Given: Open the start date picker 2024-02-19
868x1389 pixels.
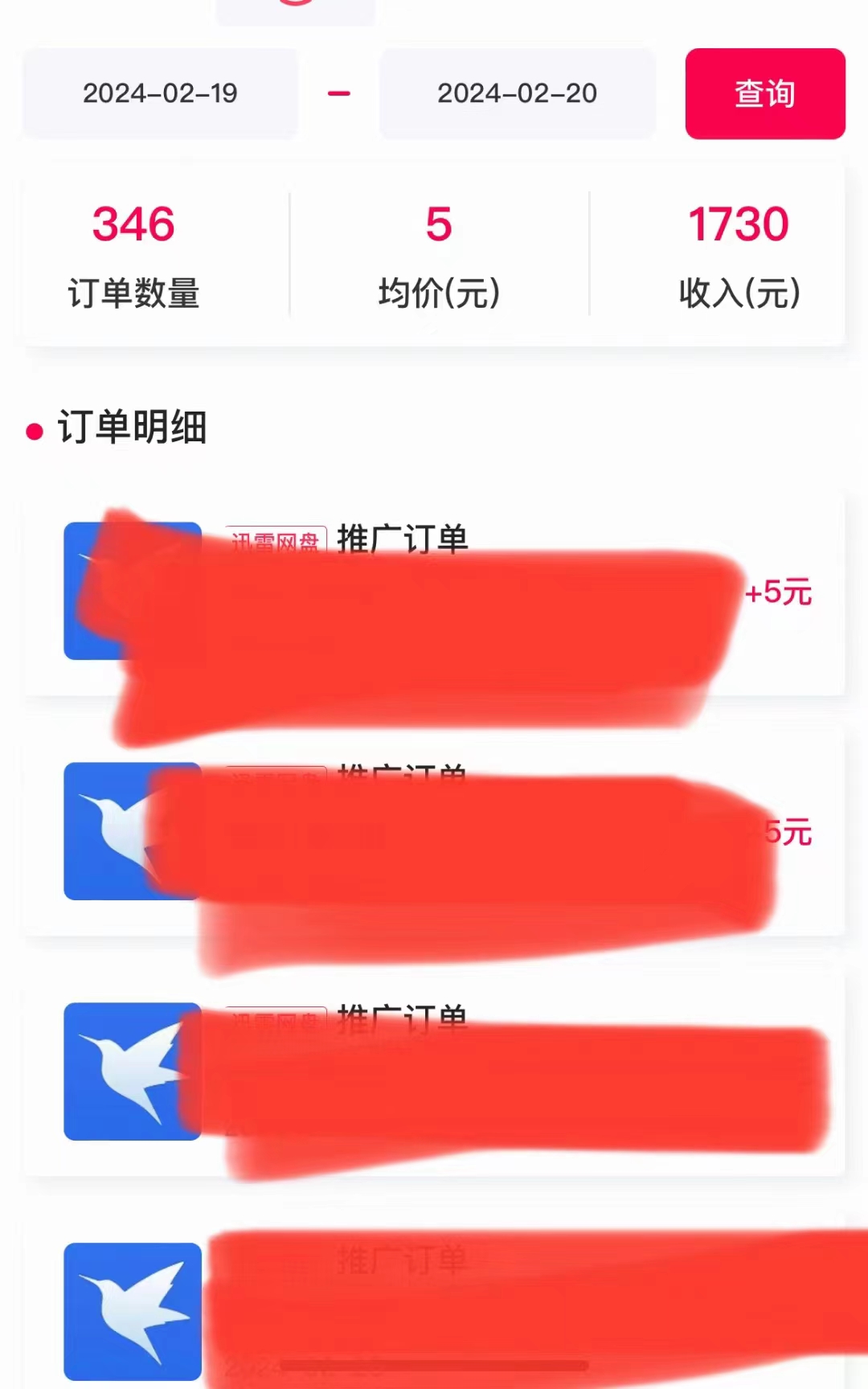Looking at the screenshot, I should (160, 93).
